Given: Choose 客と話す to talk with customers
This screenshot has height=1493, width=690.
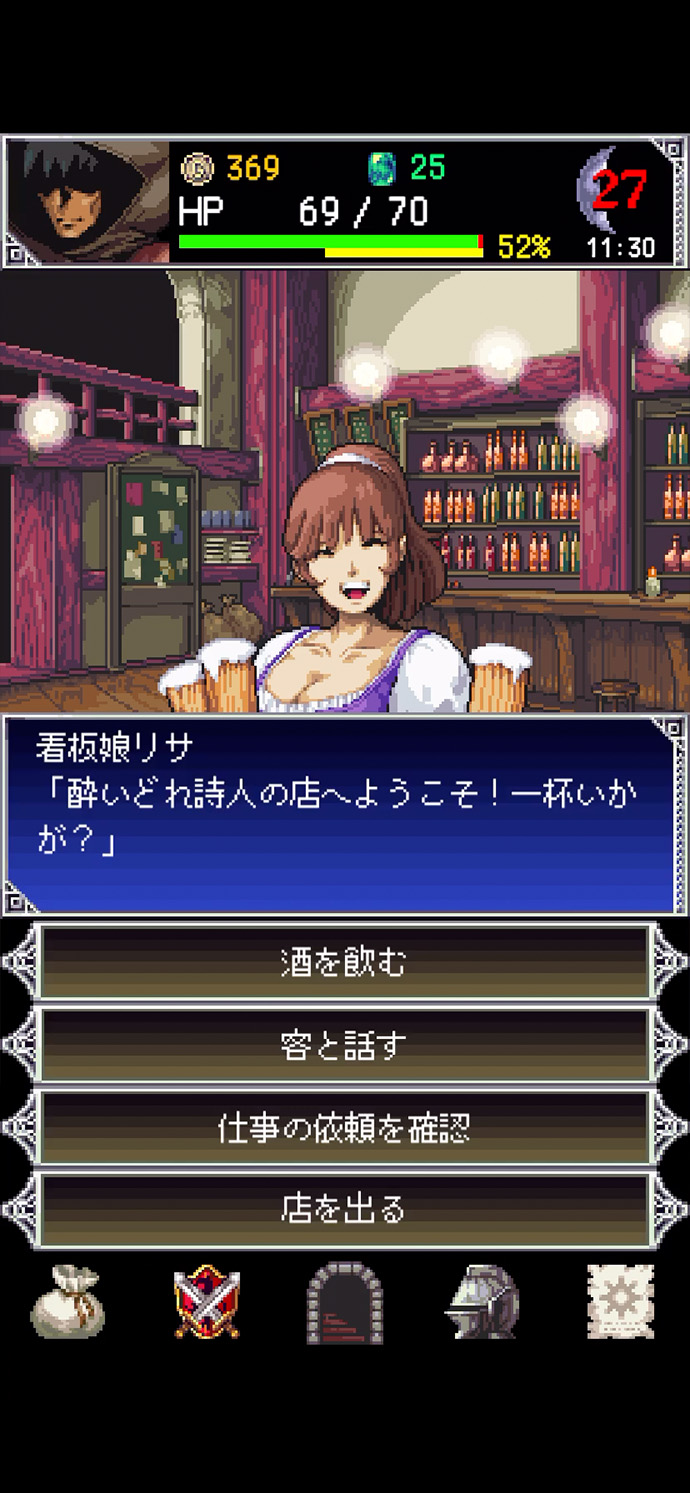Looking at the screenshot, I should (x=344, y=1046).
